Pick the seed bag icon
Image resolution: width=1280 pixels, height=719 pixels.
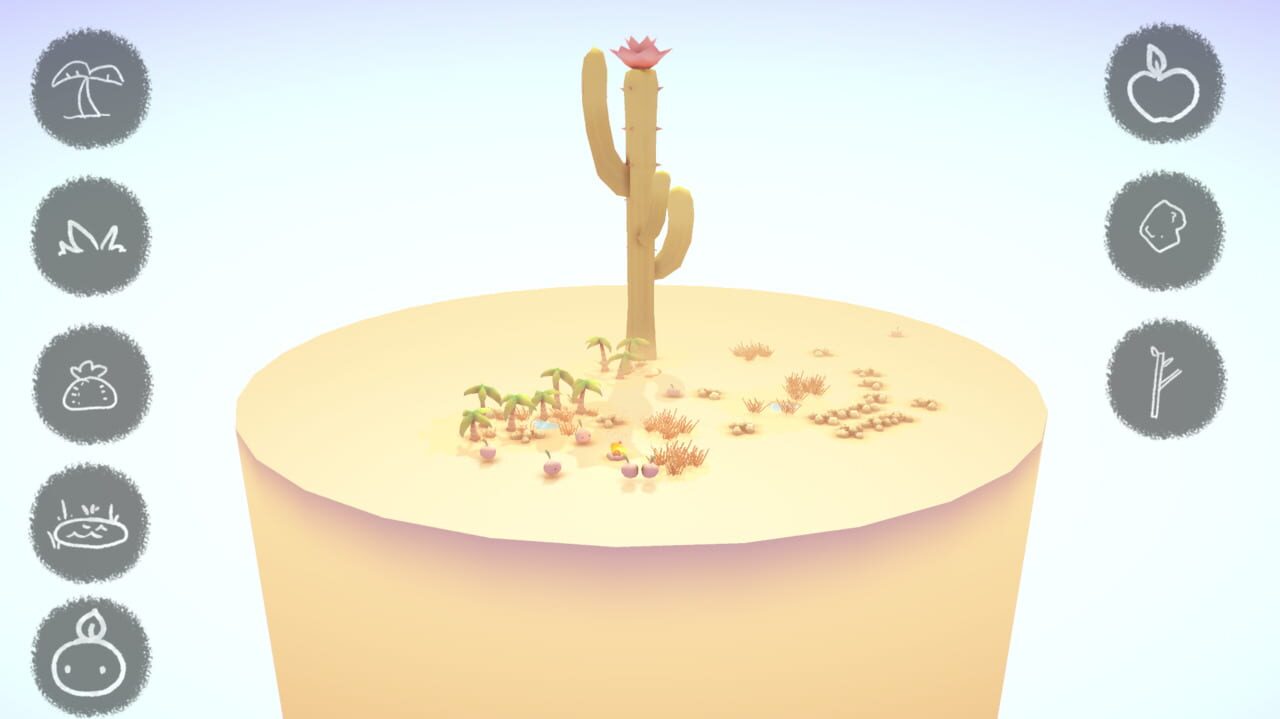(91, 384)
